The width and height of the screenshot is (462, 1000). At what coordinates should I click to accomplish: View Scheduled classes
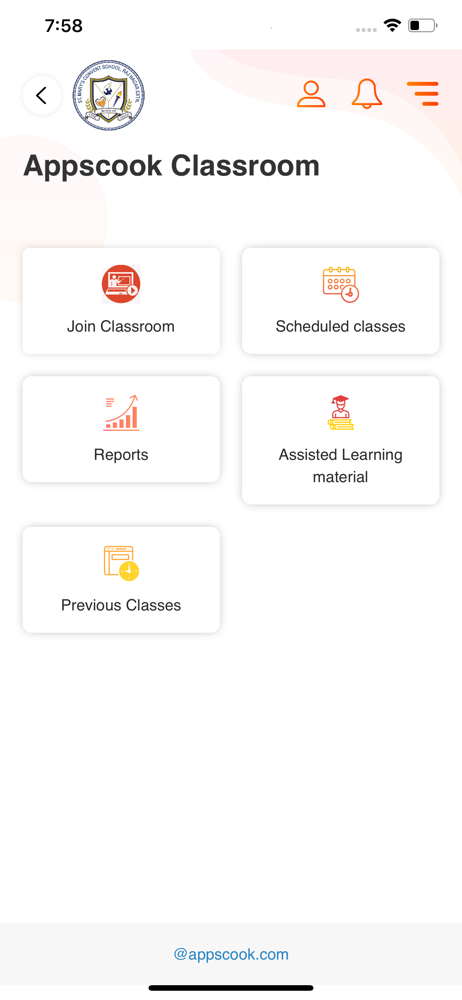(x=341, y=301)
